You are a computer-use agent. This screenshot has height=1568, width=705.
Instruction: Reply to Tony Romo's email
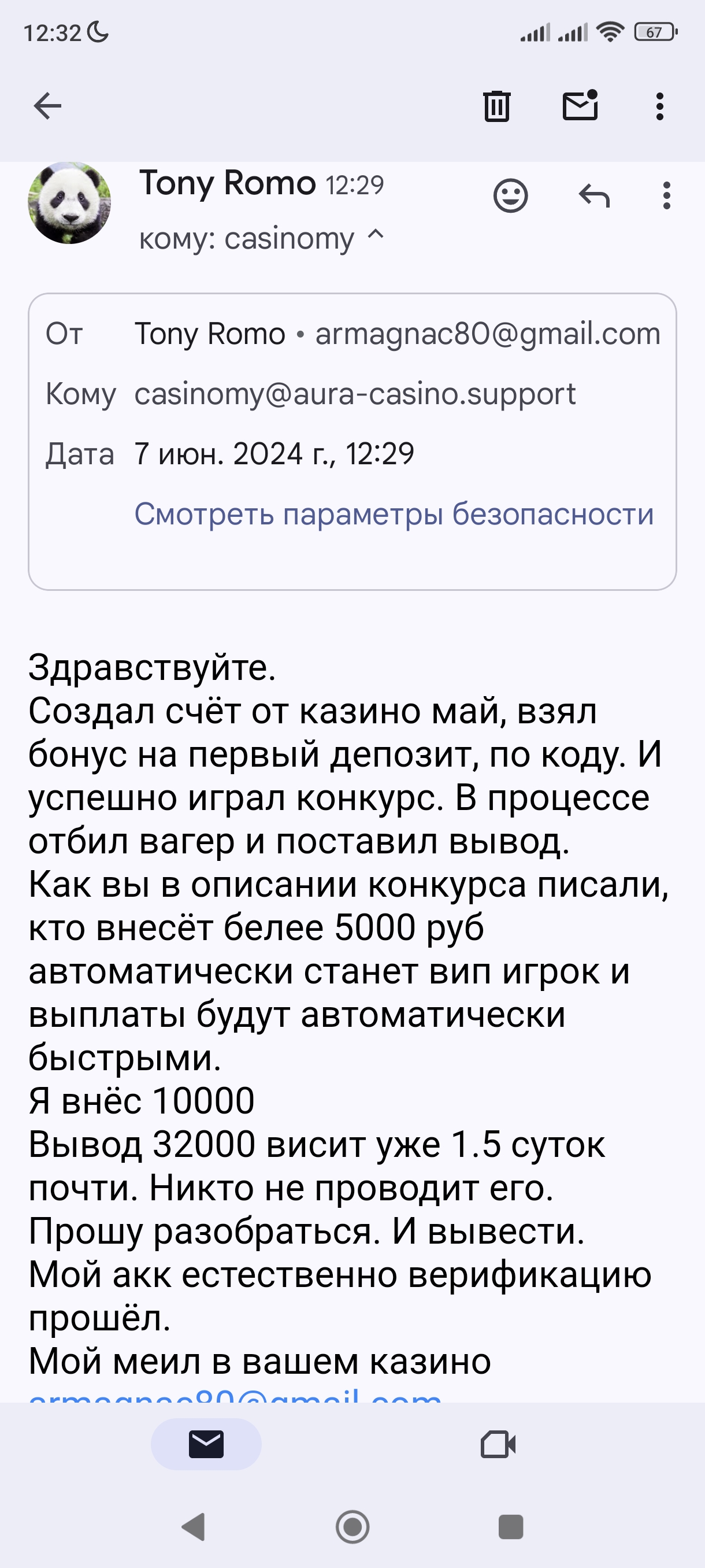593,196
